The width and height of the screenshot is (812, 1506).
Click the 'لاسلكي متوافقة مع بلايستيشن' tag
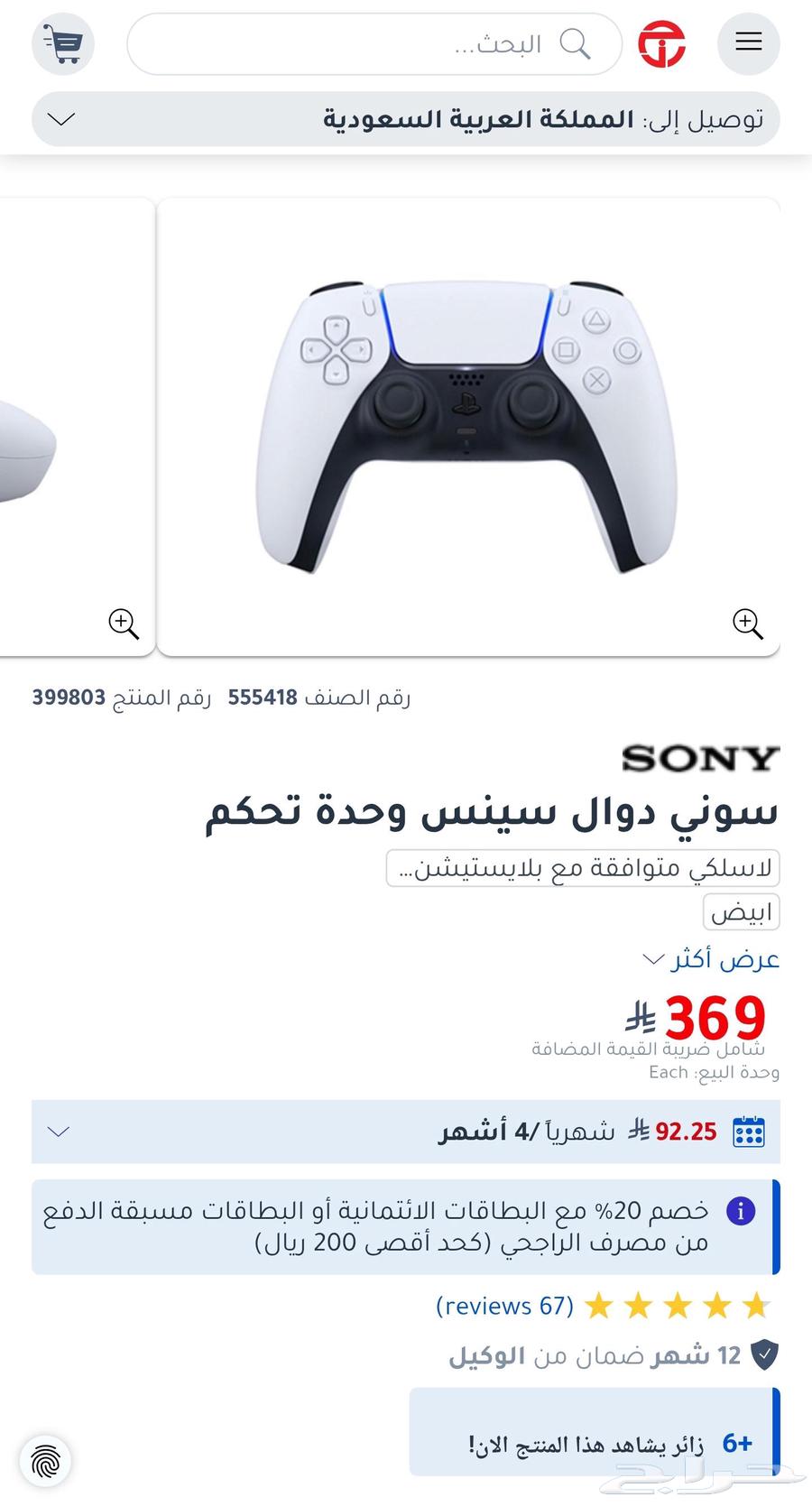[582, 867]
